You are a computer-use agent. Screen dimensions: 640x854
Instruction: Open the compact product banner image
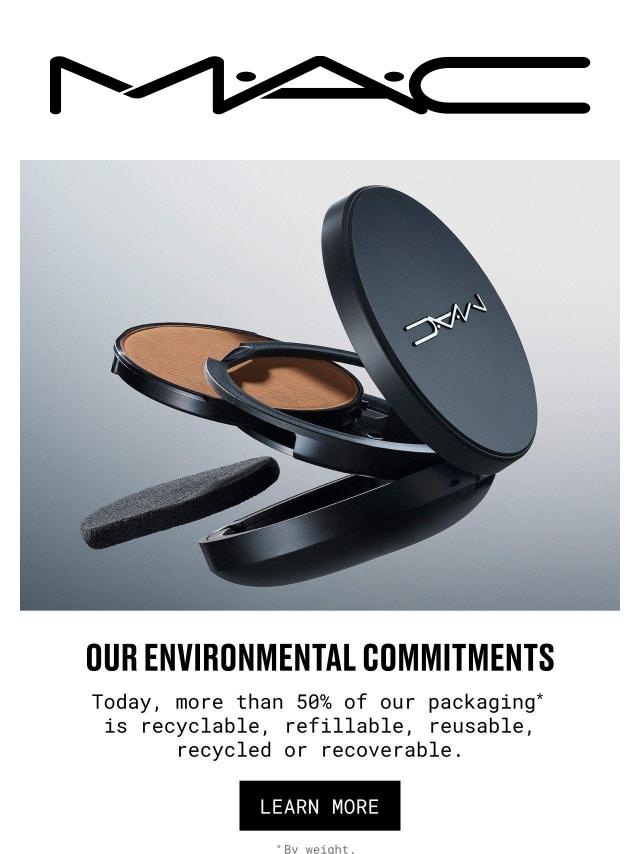point(319,385)
